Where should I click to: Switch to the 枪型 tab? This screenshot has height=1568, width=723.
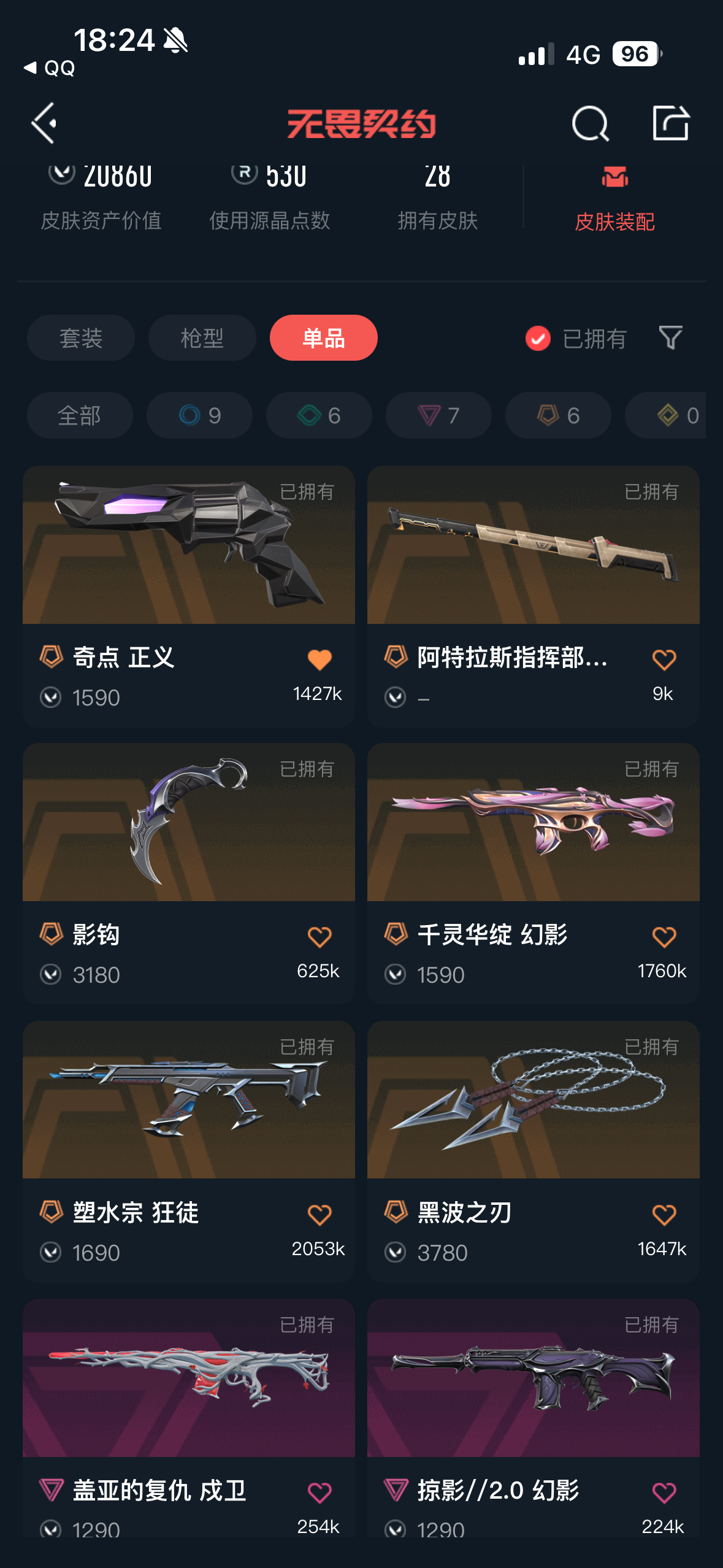pyautogui.click(x=202, y=338)
